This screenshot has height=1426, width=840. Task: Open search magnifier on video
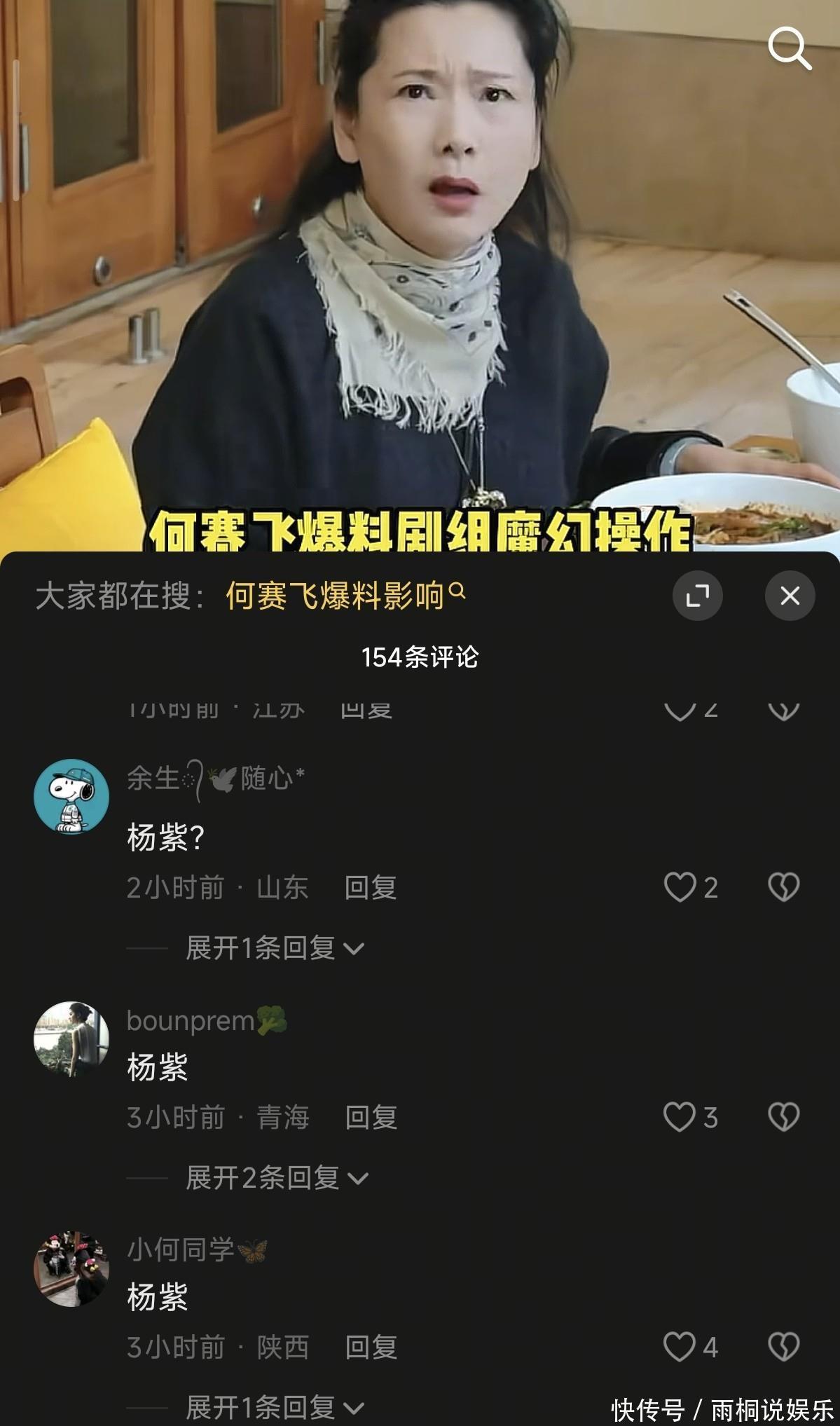point(790,48)
